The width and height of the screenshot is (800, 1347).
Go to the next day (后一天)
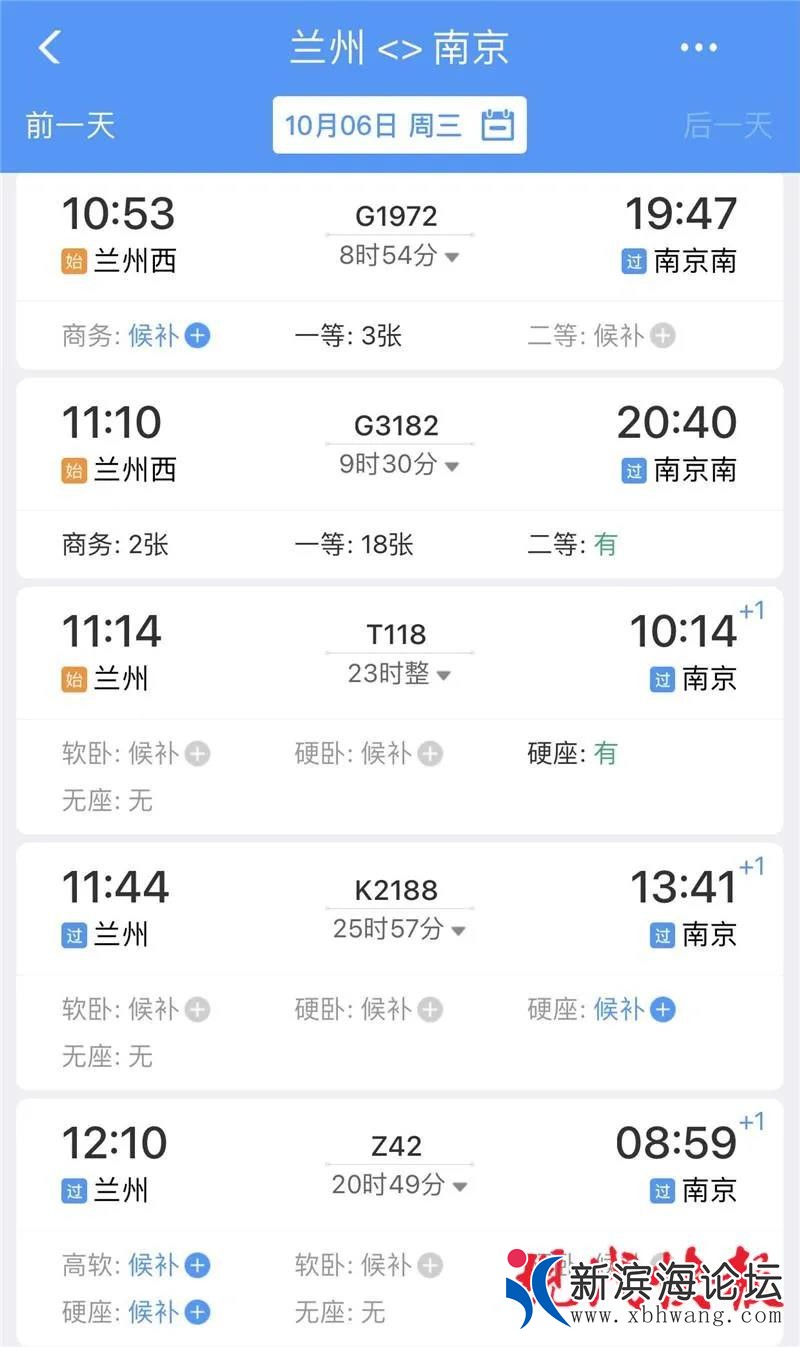click(x=727, y=125)
